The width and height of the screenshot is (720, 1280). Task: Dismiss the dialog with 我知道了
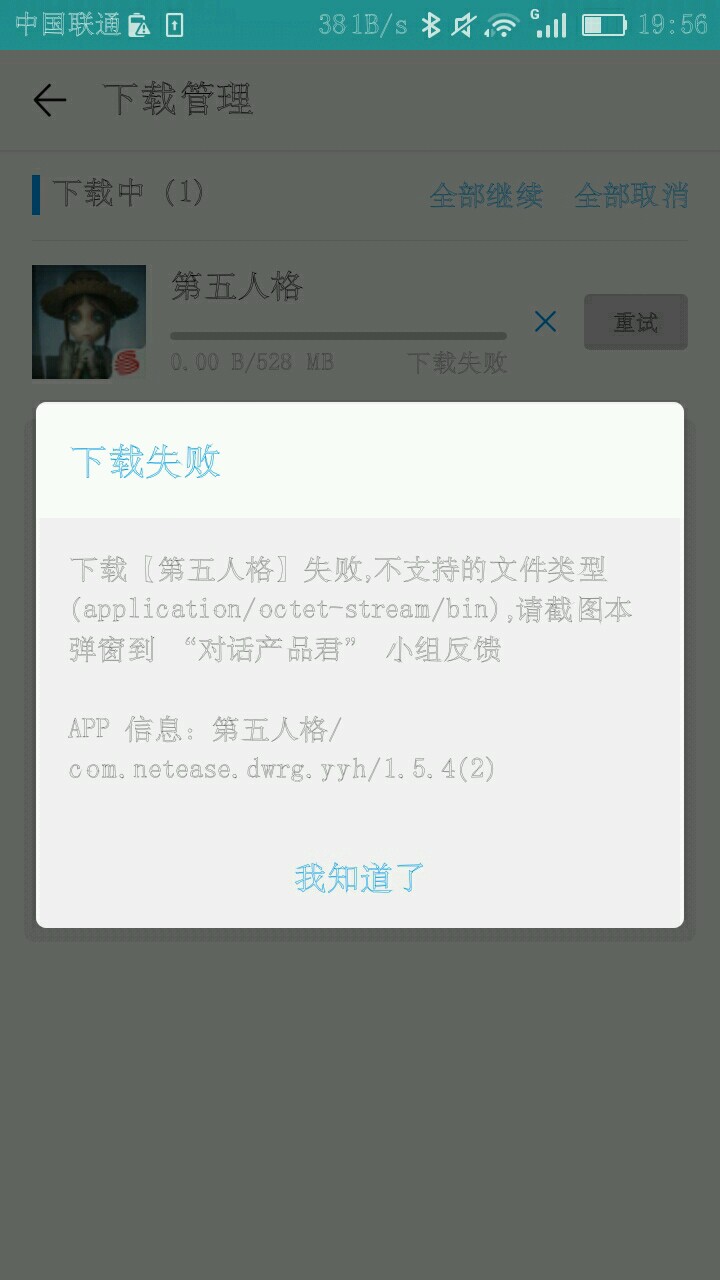[x=360, y=878]
